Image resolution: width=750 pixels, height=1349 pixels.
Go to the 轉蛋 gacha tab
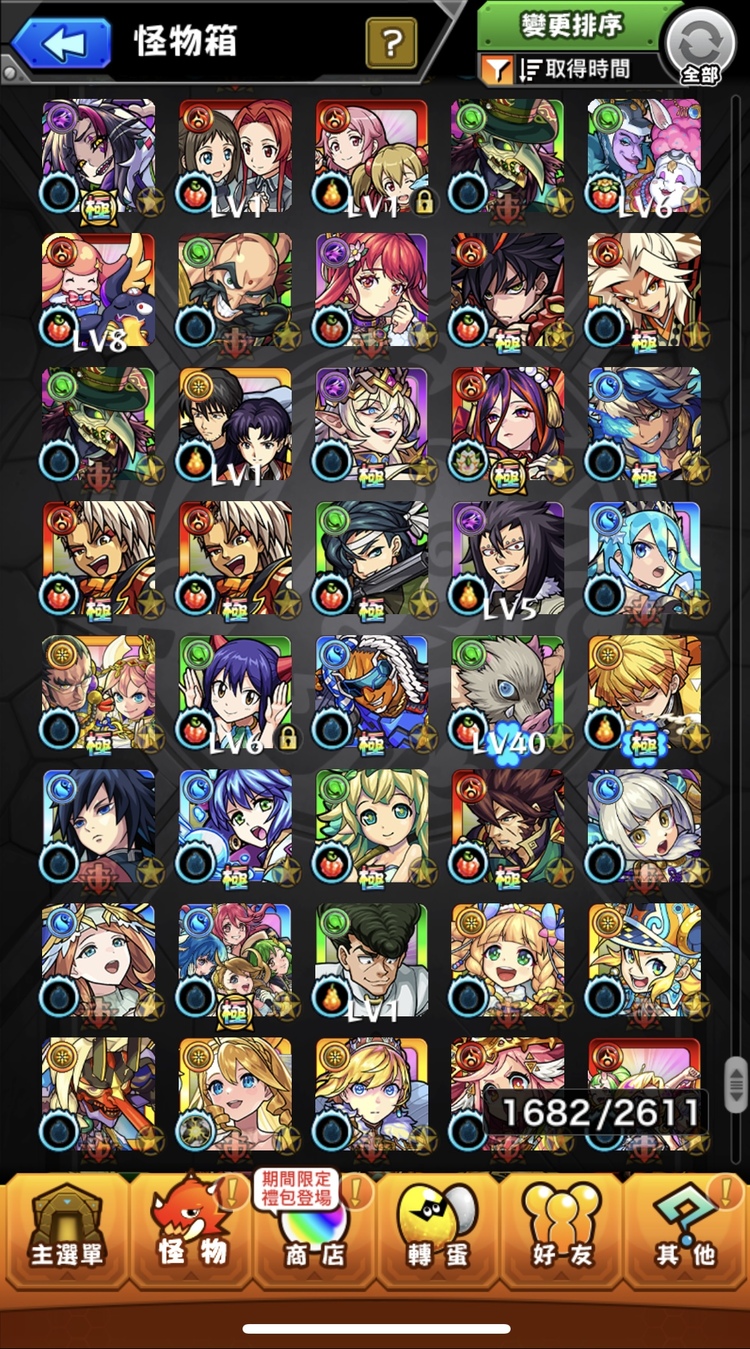pyautogui.click(x=437, y=1230)
